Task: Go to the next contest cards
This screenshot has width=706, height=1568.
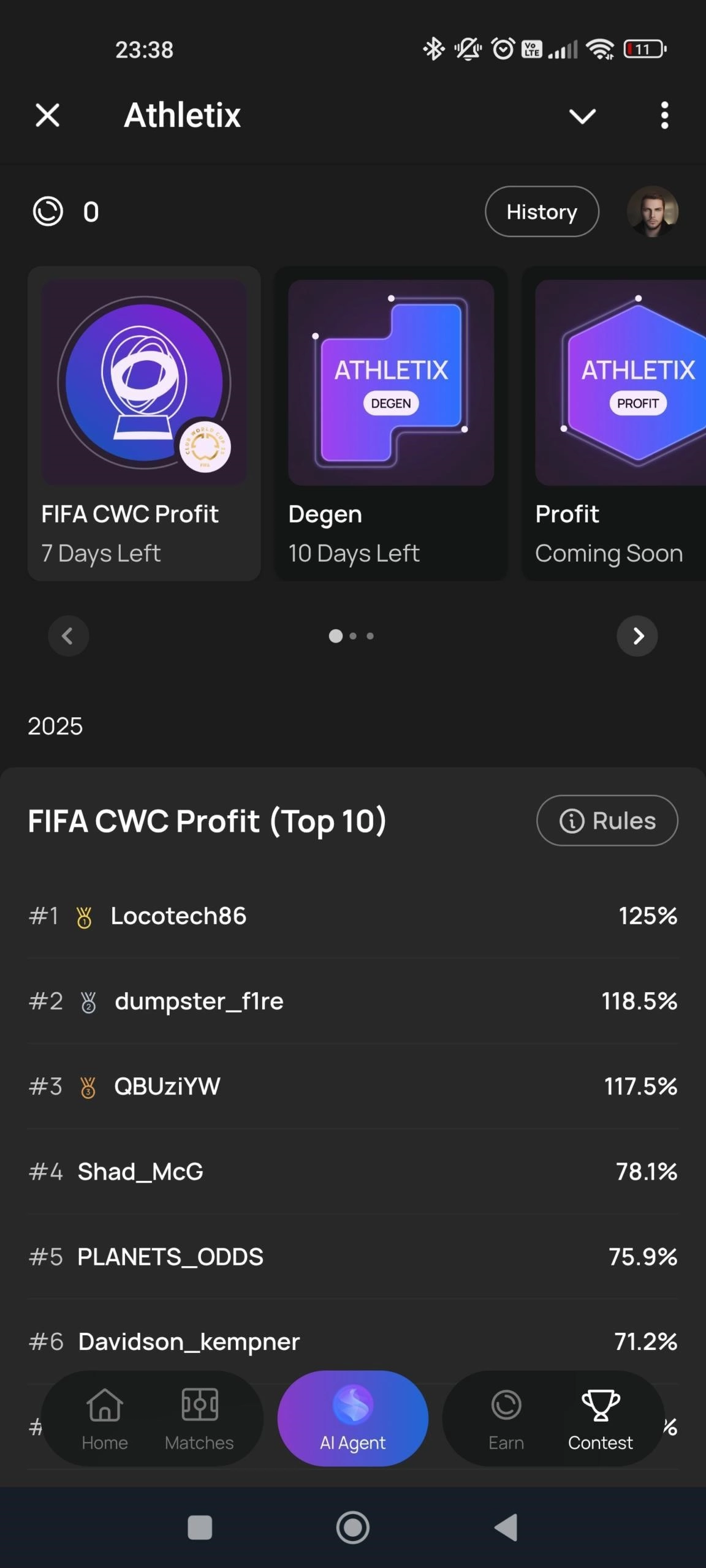Action: (x=637, y=636)
